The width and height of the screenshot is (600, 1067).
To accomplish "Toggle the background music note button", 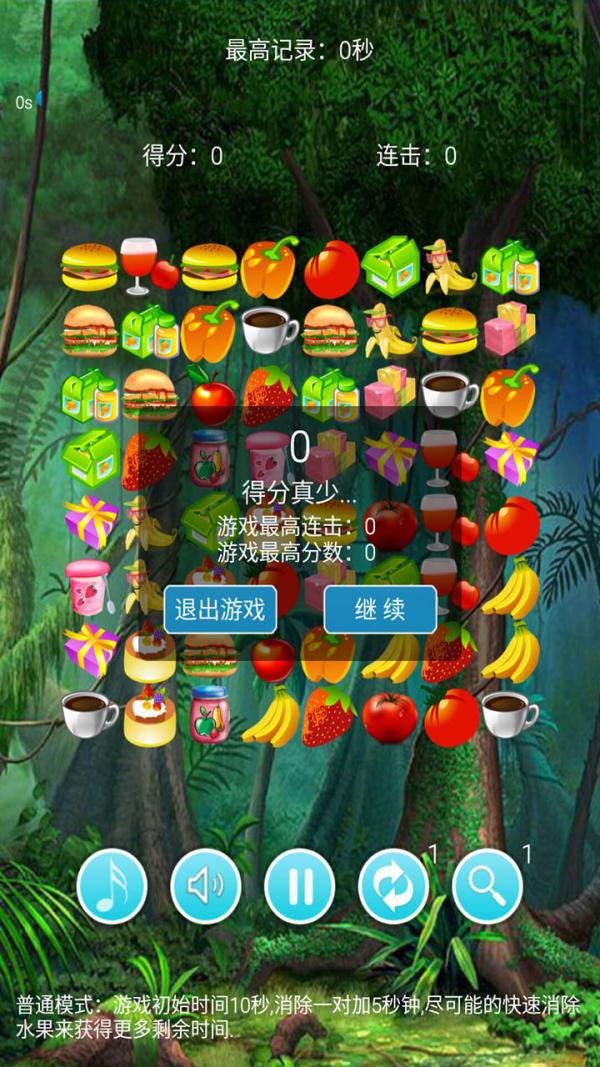I will tap(112, 886).
